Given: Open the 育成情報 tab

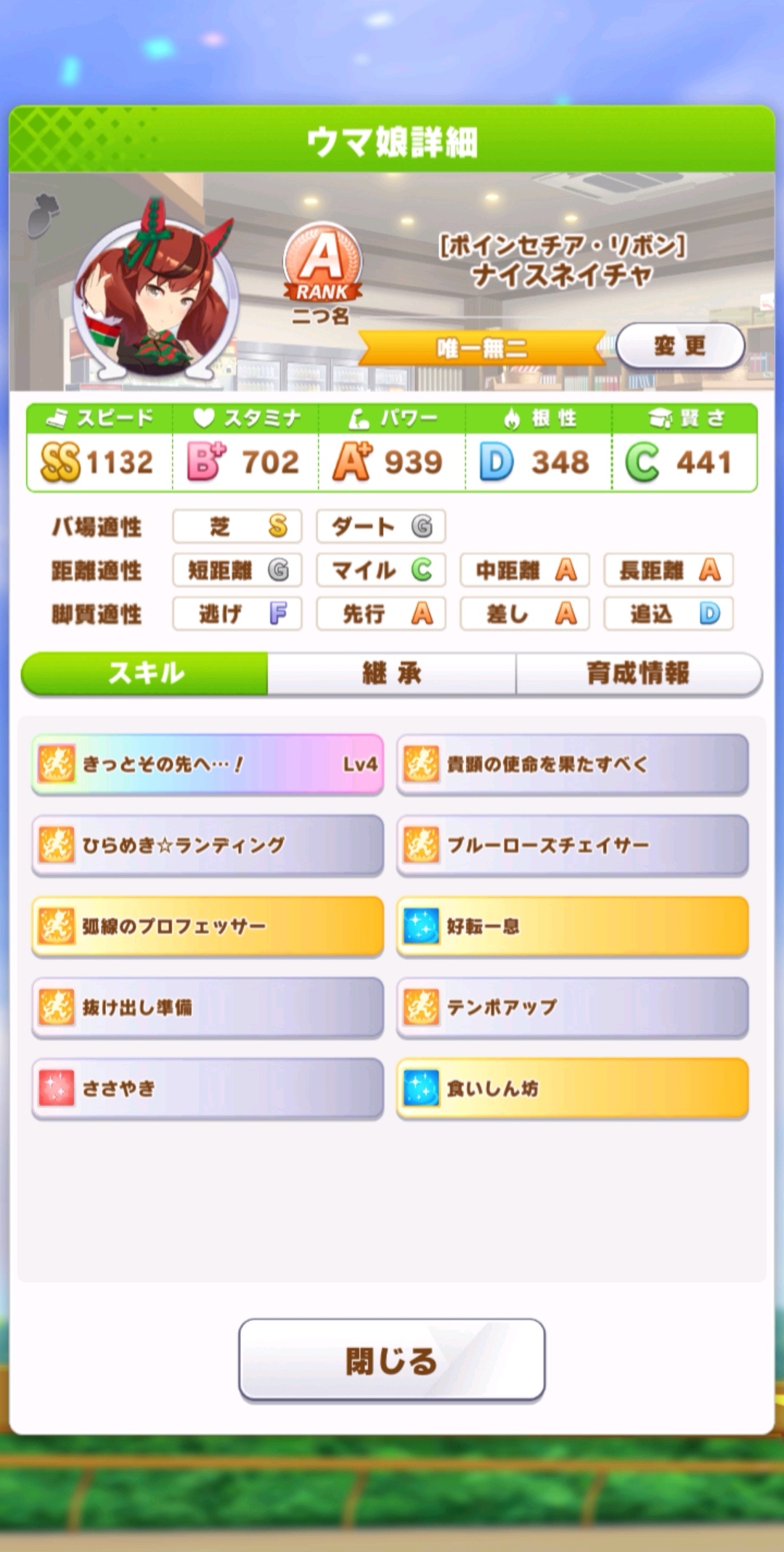Looking at the screenshot, I should 638,673.
